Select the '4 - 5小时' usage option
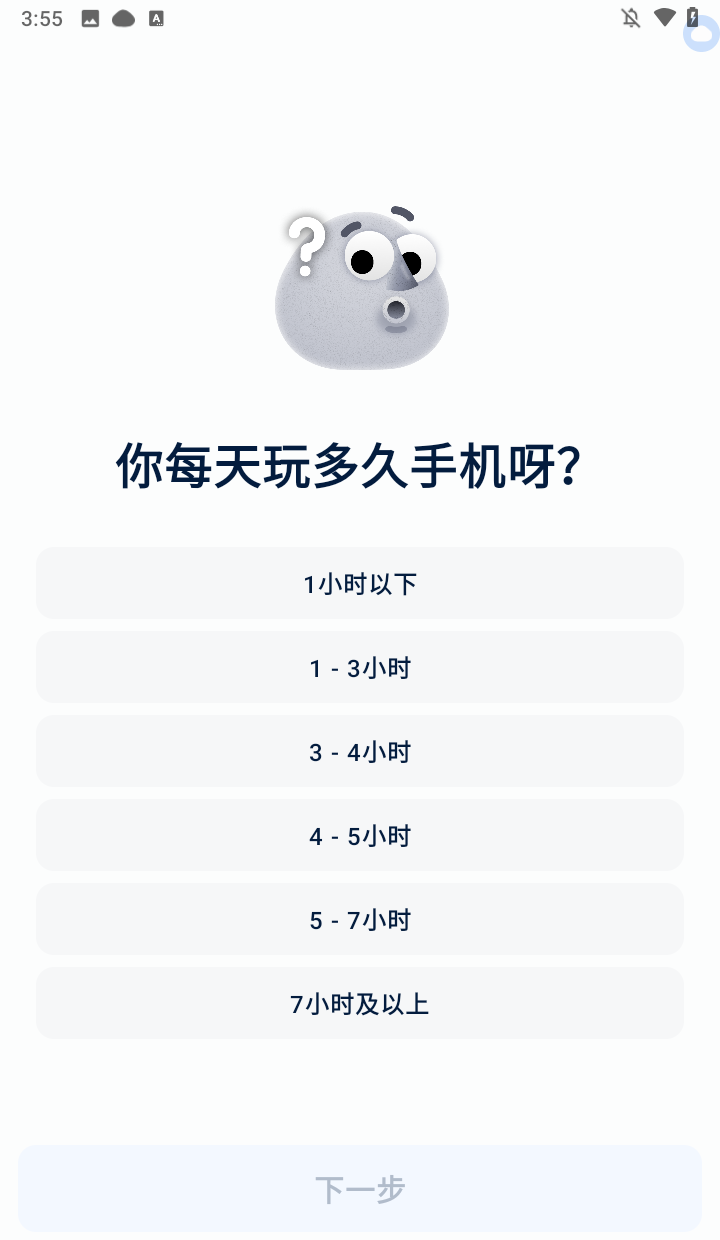The image size is (720, 1240). click(360, 835)
